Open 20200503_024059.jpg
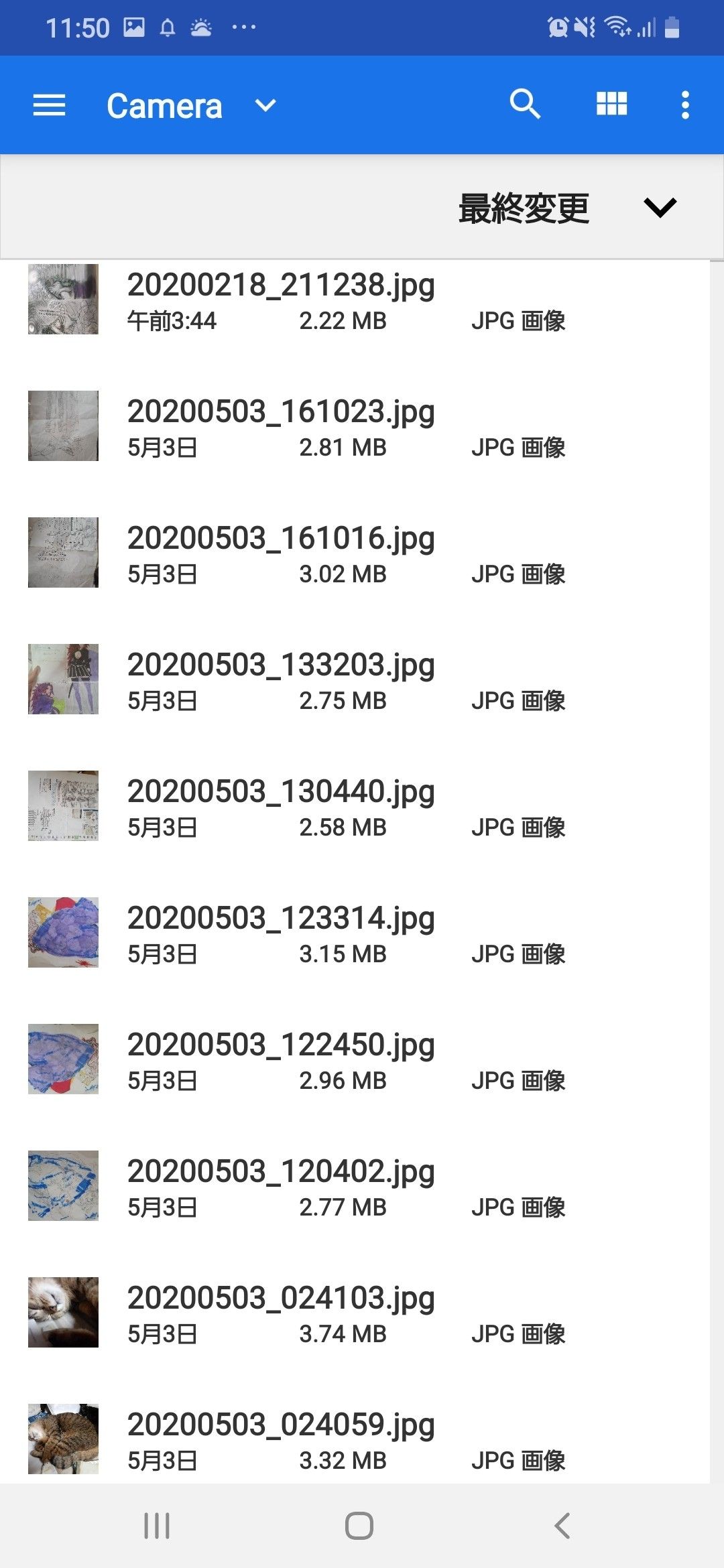 pyautogui.click(x=281, y=1439)
